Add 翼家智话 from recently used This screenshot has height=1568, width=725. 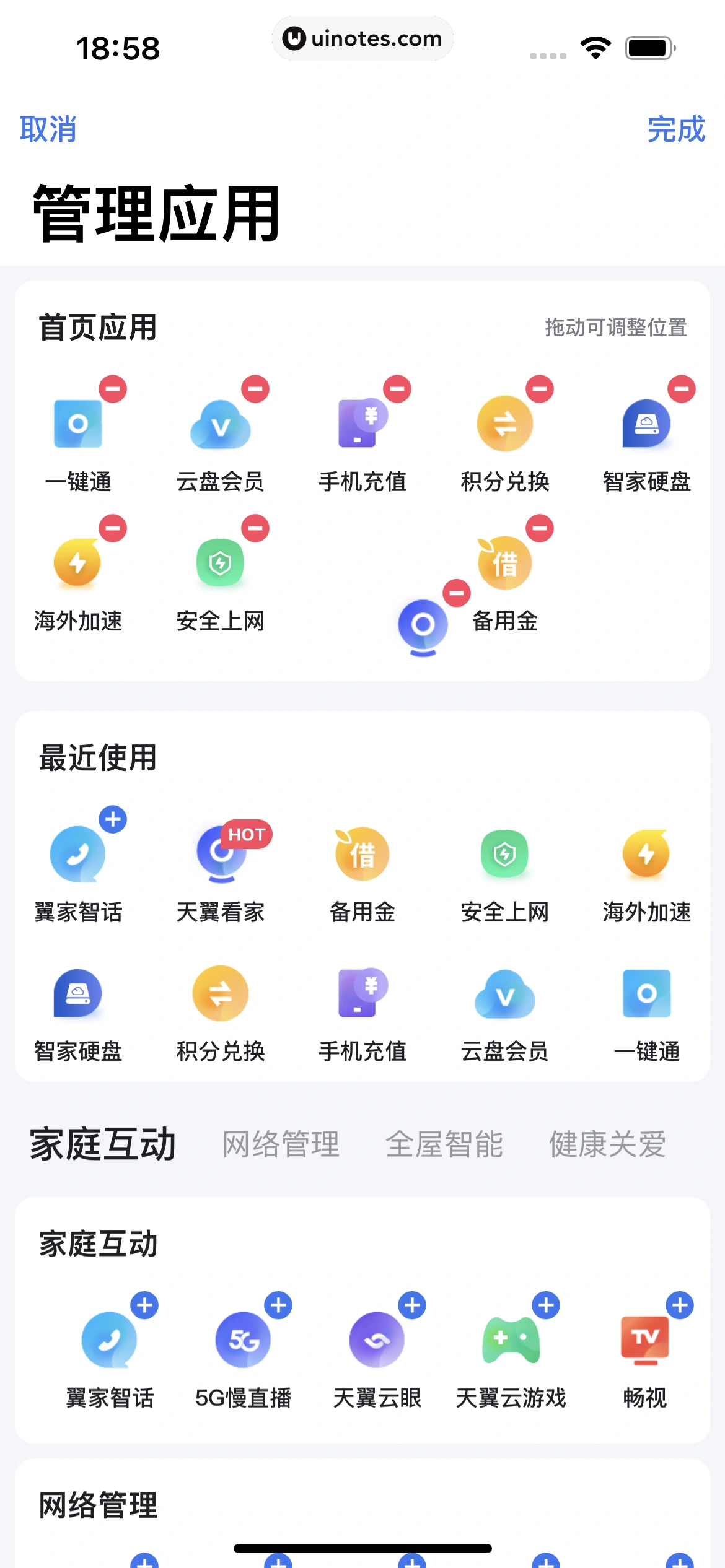[x=113, y=819]
